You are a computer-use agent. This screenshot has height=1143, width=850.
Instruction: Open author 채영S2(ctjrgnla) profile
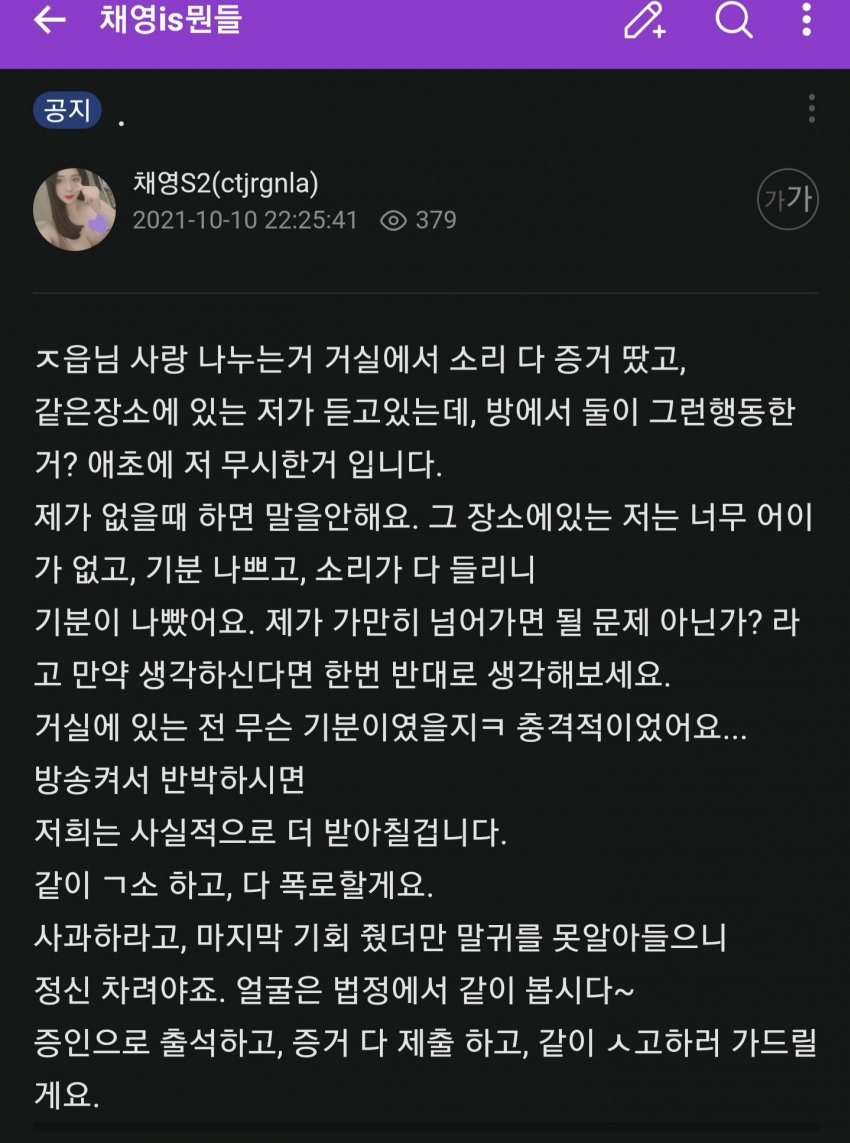(226, 184)
